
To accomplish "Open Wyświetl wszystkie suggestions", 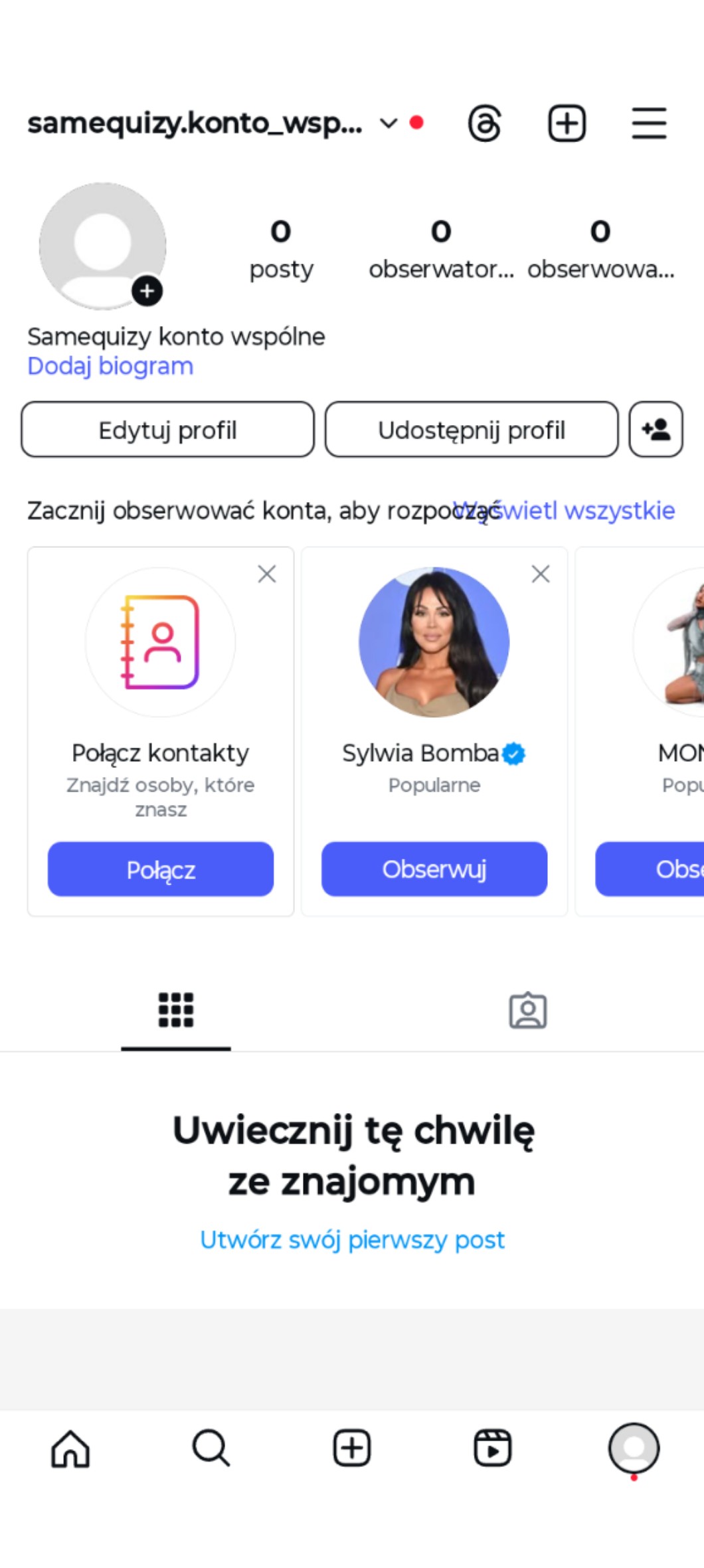I will coord(584,511).
